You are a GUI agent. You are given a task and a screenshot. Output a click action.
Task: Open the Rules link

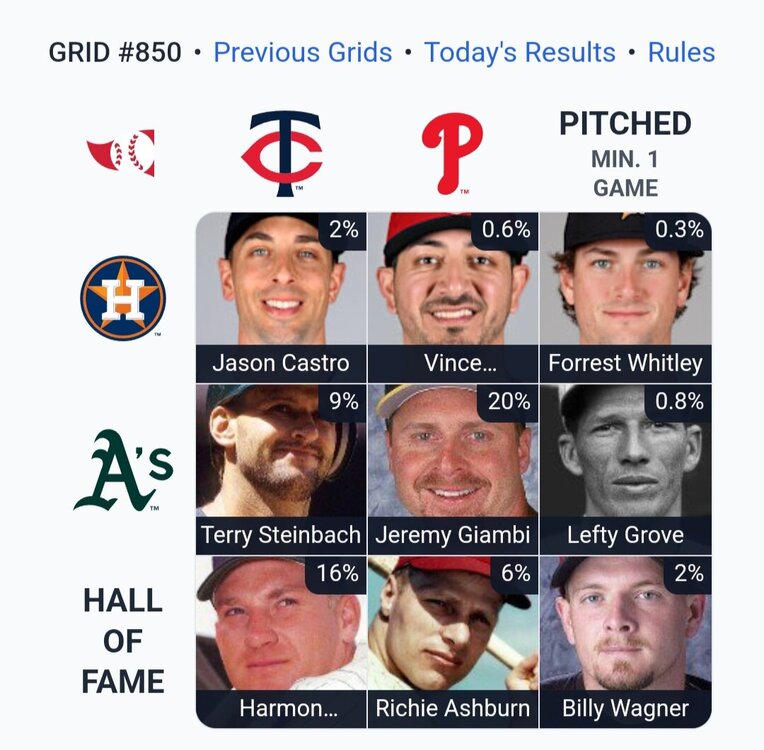point(681,52)
